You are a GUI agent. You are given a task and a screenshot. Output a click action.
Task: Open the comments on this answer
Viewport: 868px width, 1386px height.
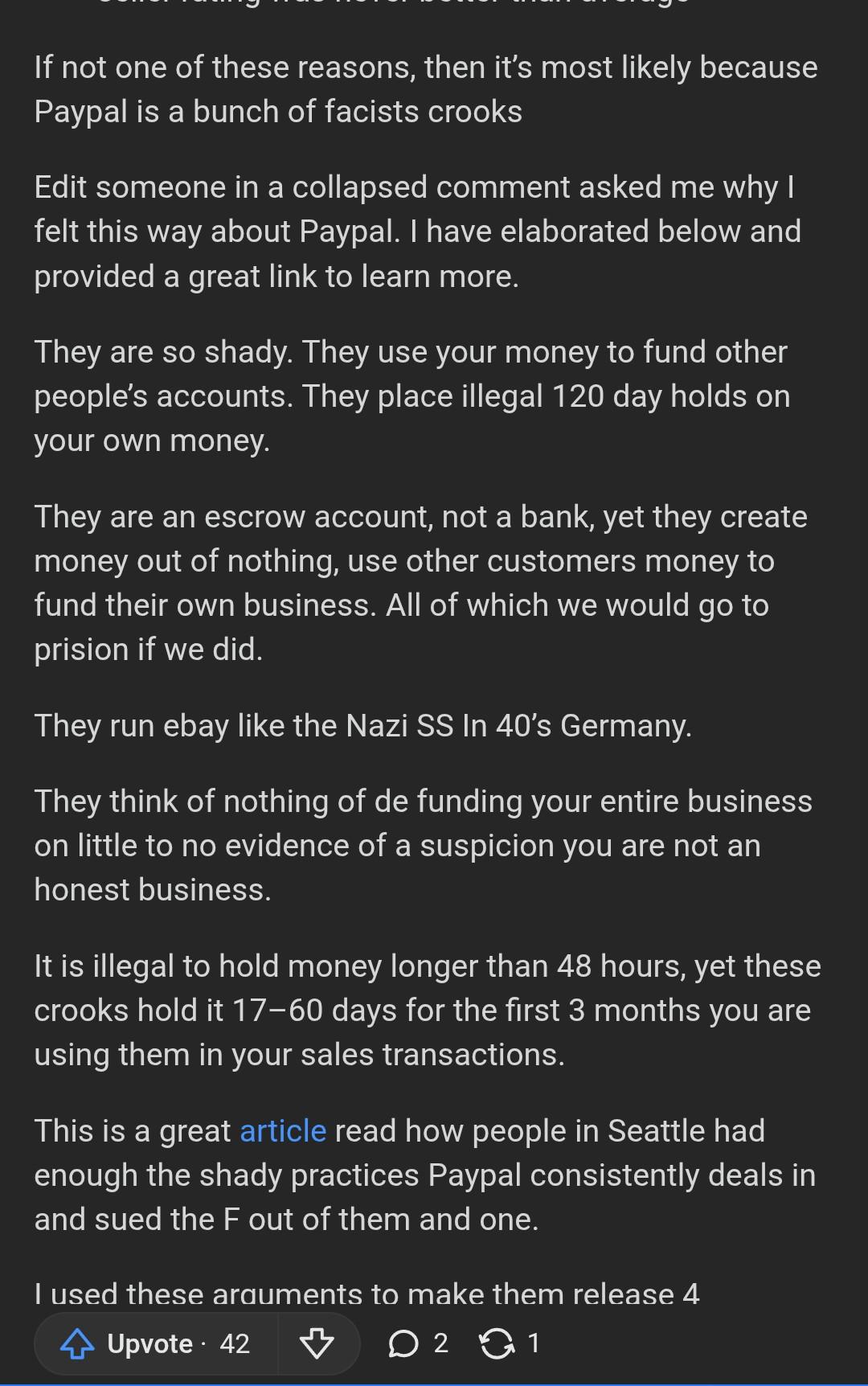click(x=417, y=1343)
